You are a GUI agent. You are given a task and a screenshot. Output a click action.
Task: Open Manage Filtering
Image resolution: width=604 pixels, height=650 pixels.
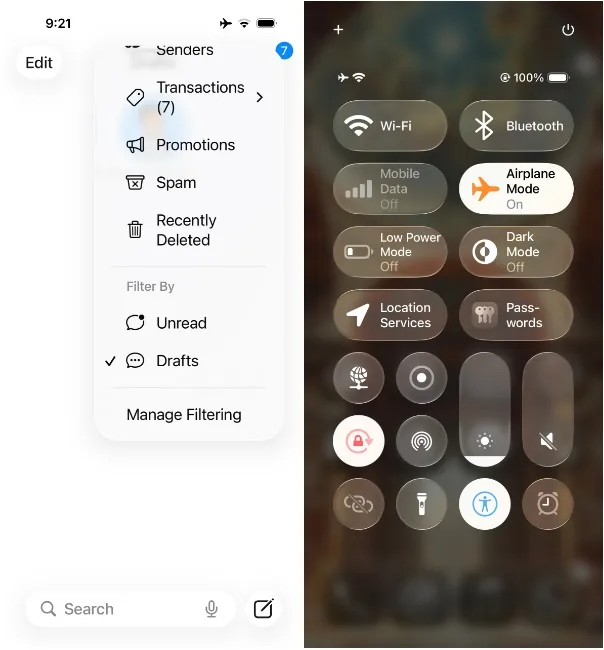[x=184, y=415]
